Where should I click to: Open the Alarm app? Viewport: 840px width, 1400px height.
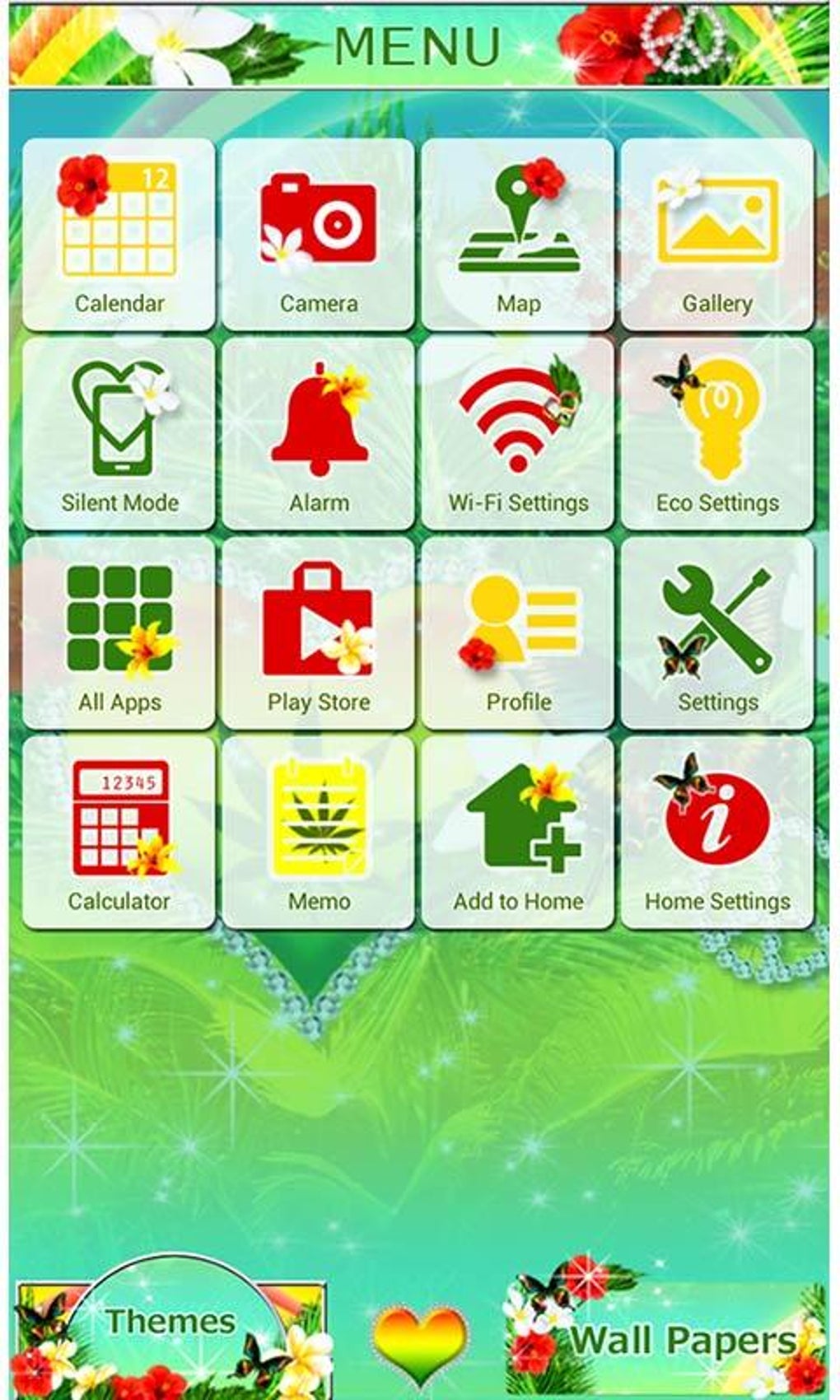(319, 434)
